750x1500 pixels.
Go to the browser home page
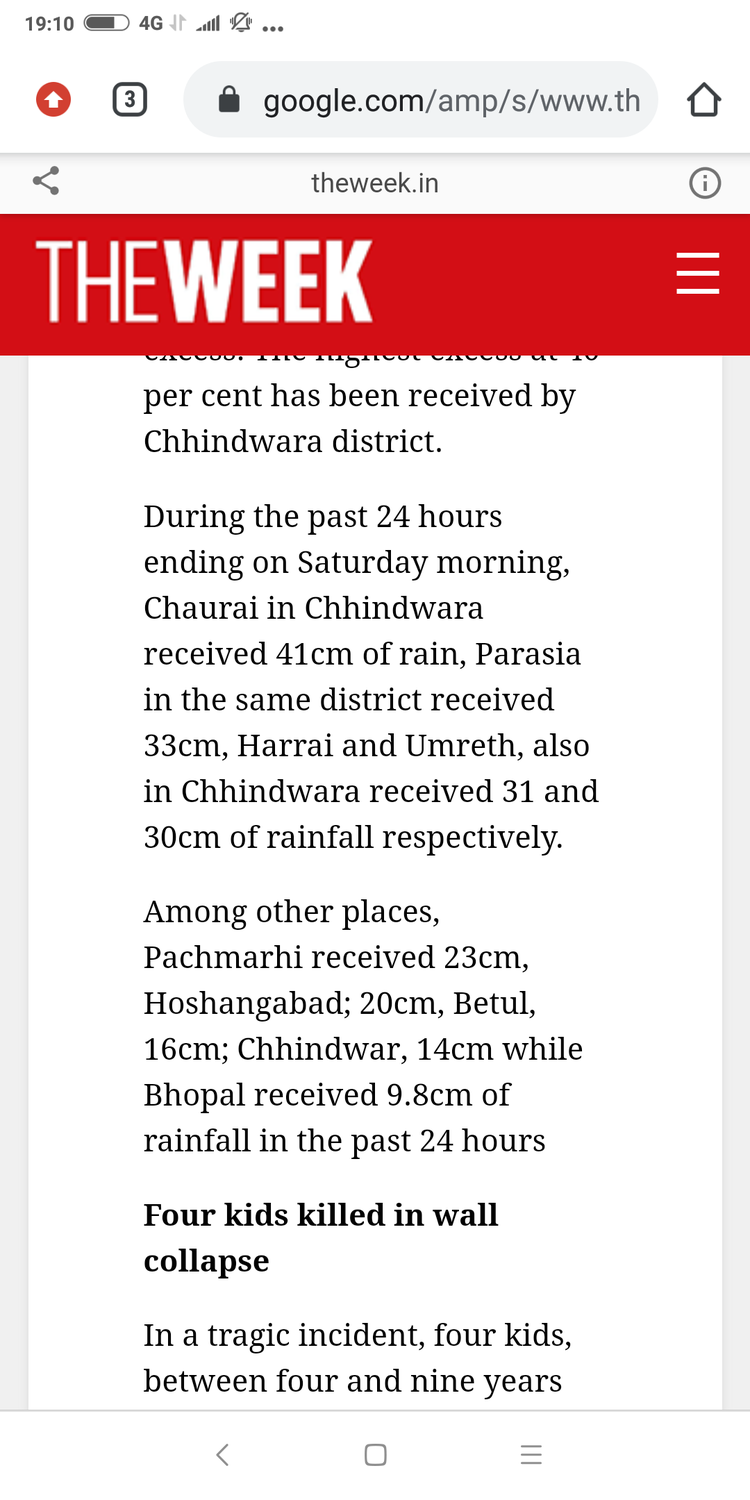[x=703, y=100]
